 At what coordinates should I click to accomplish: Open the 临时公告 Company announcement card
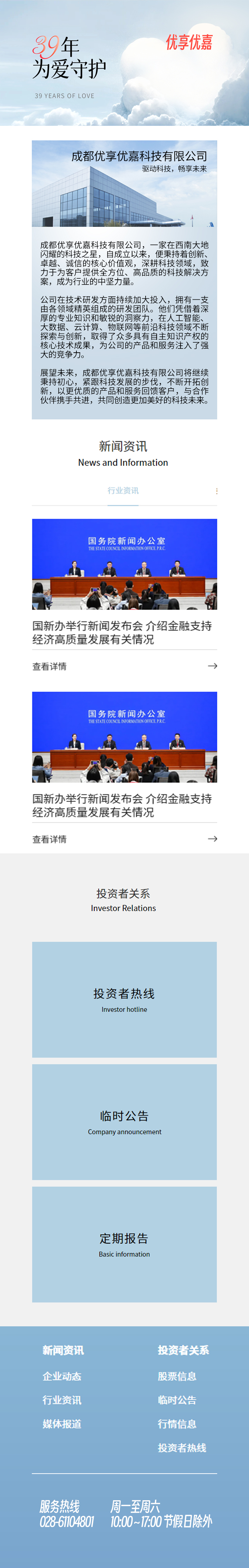124,1121
